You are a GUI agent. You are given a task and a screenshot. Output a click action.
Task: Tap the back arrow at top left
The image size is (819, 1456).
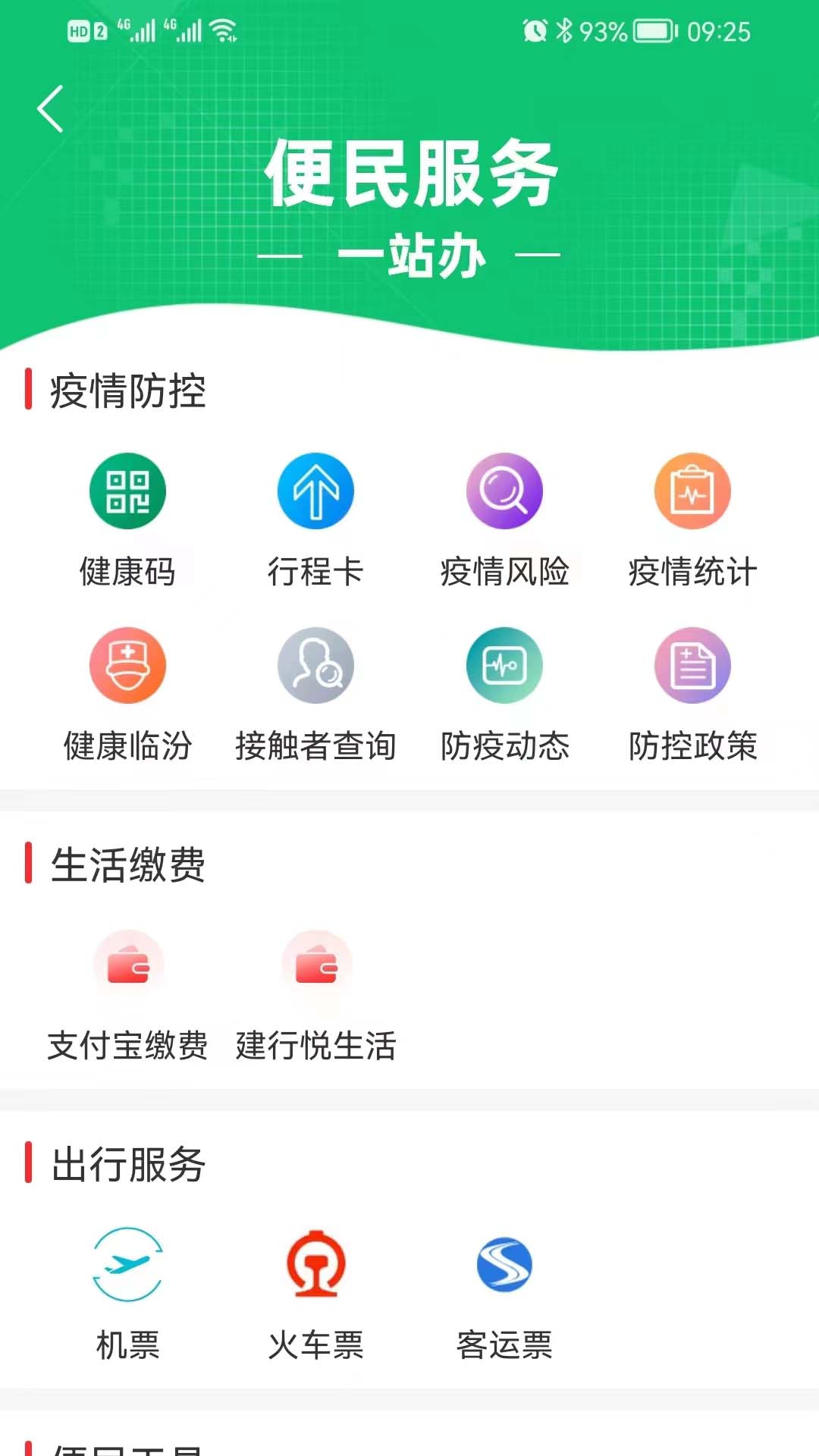50,108
